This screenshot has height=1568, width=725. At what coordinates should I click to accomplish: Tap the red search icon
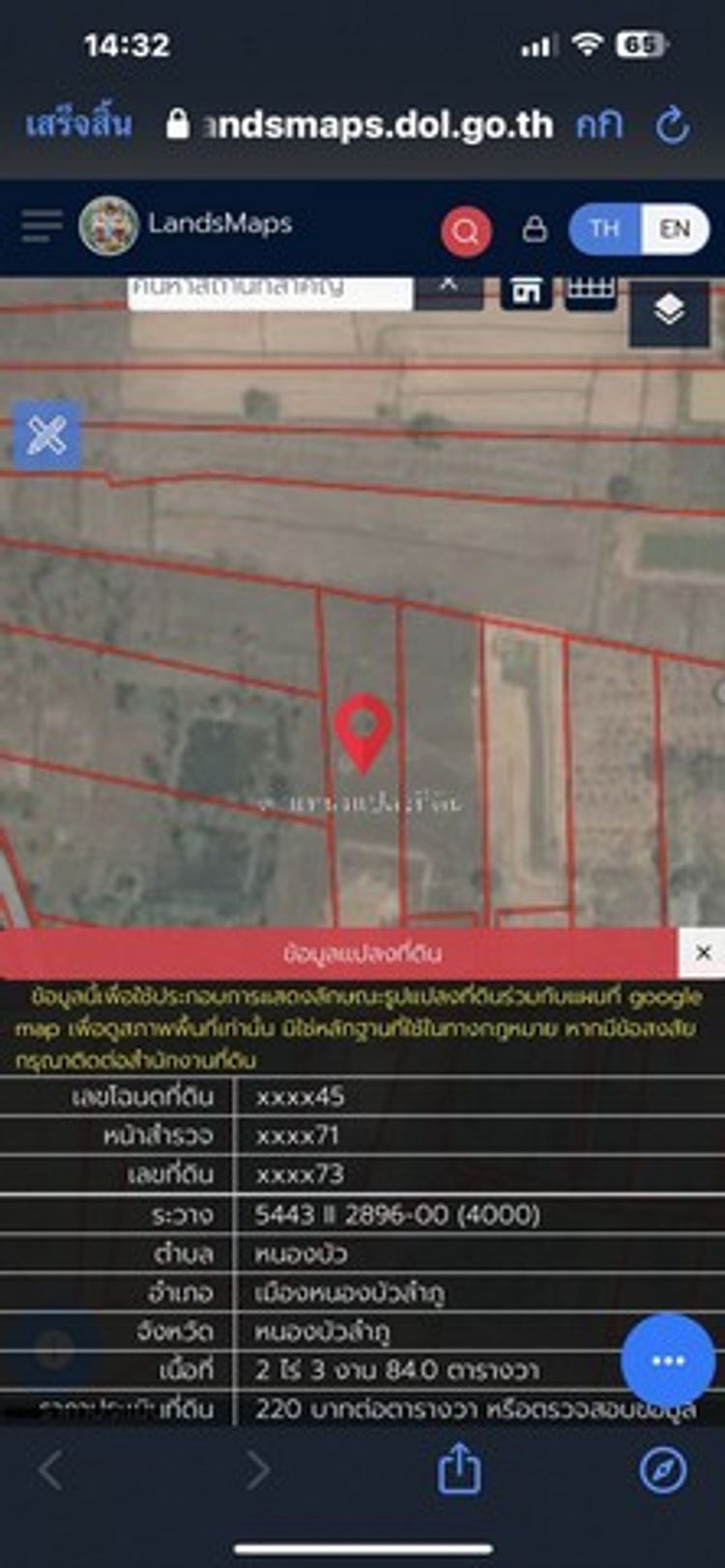point(466,231)
